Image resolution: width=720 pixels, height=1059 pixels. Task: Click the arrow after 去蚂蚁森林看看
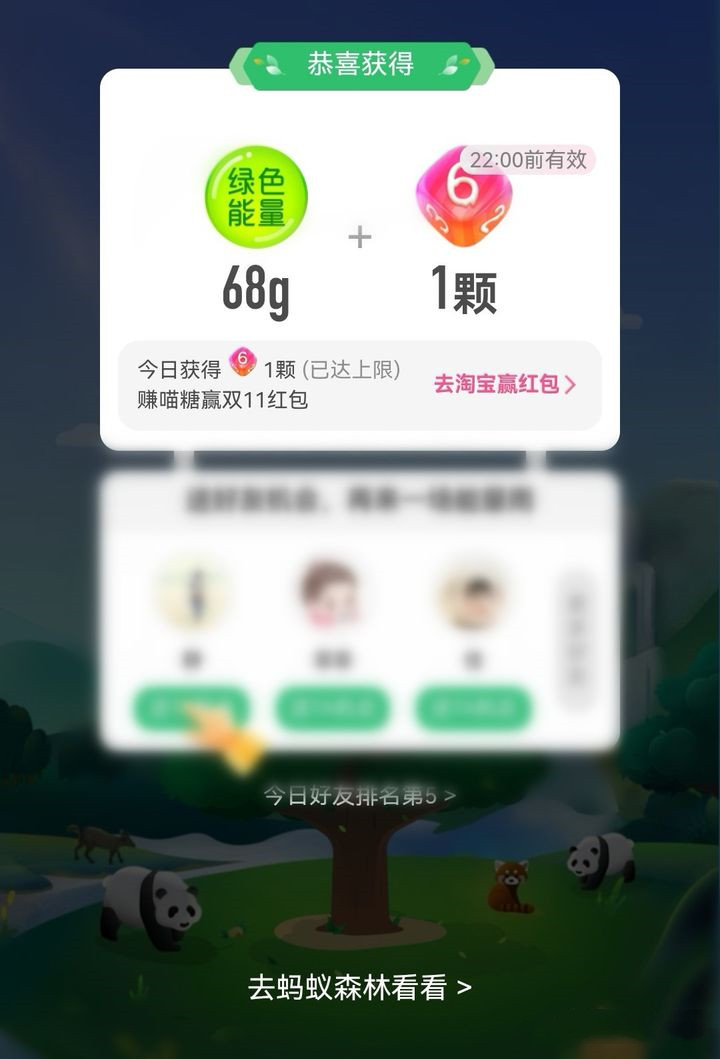(463, 985)
